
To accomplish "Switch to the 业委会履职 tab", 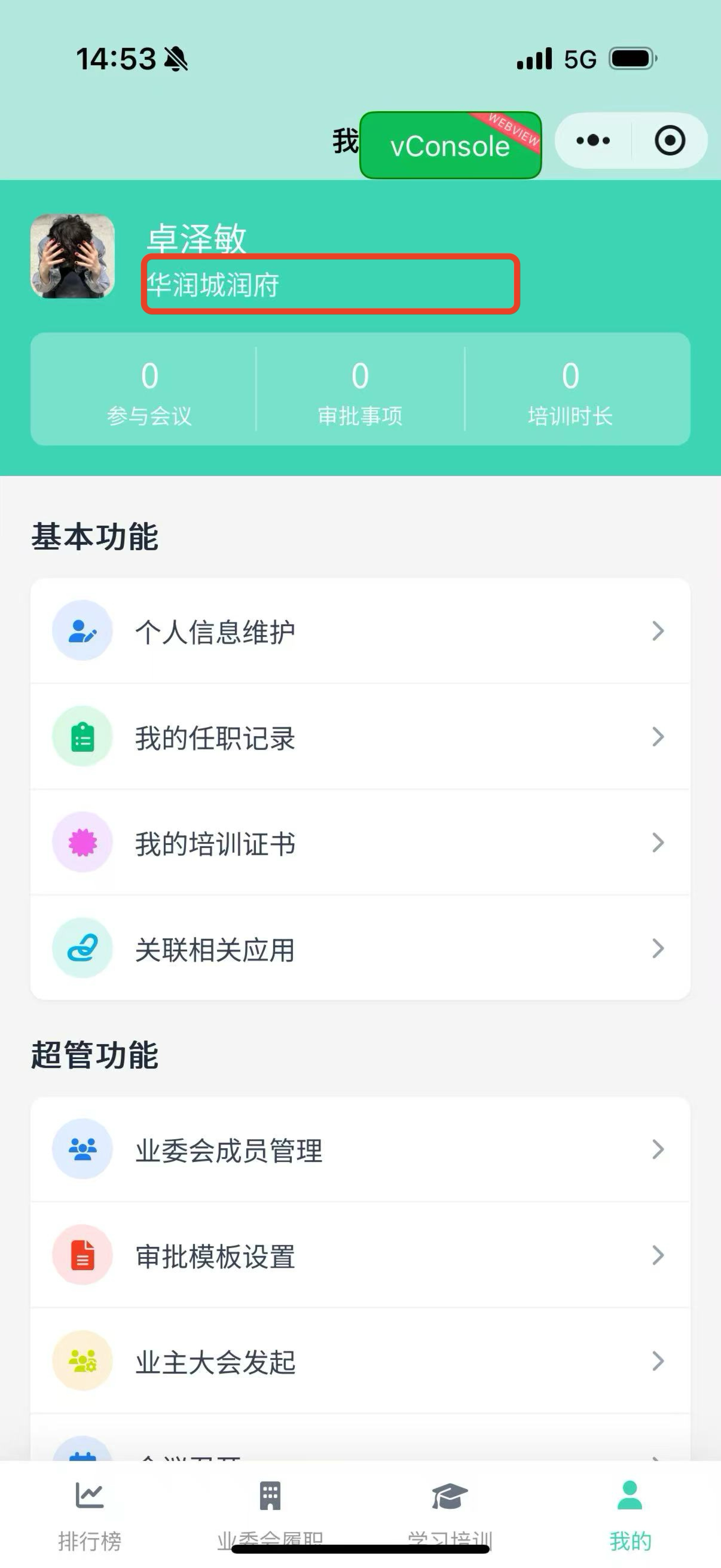I will point(270,1512).
